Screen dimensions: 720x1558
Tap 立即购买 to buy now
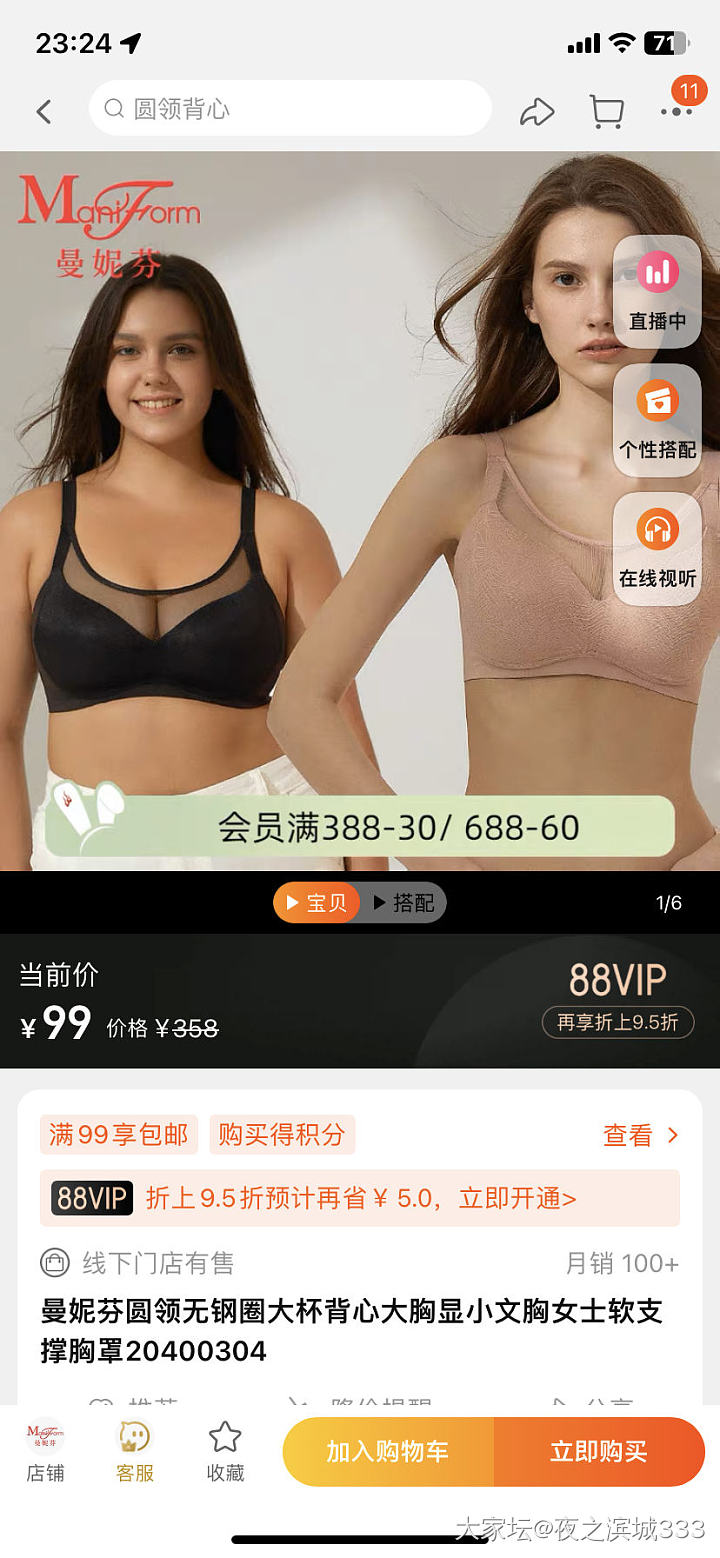599,1452
